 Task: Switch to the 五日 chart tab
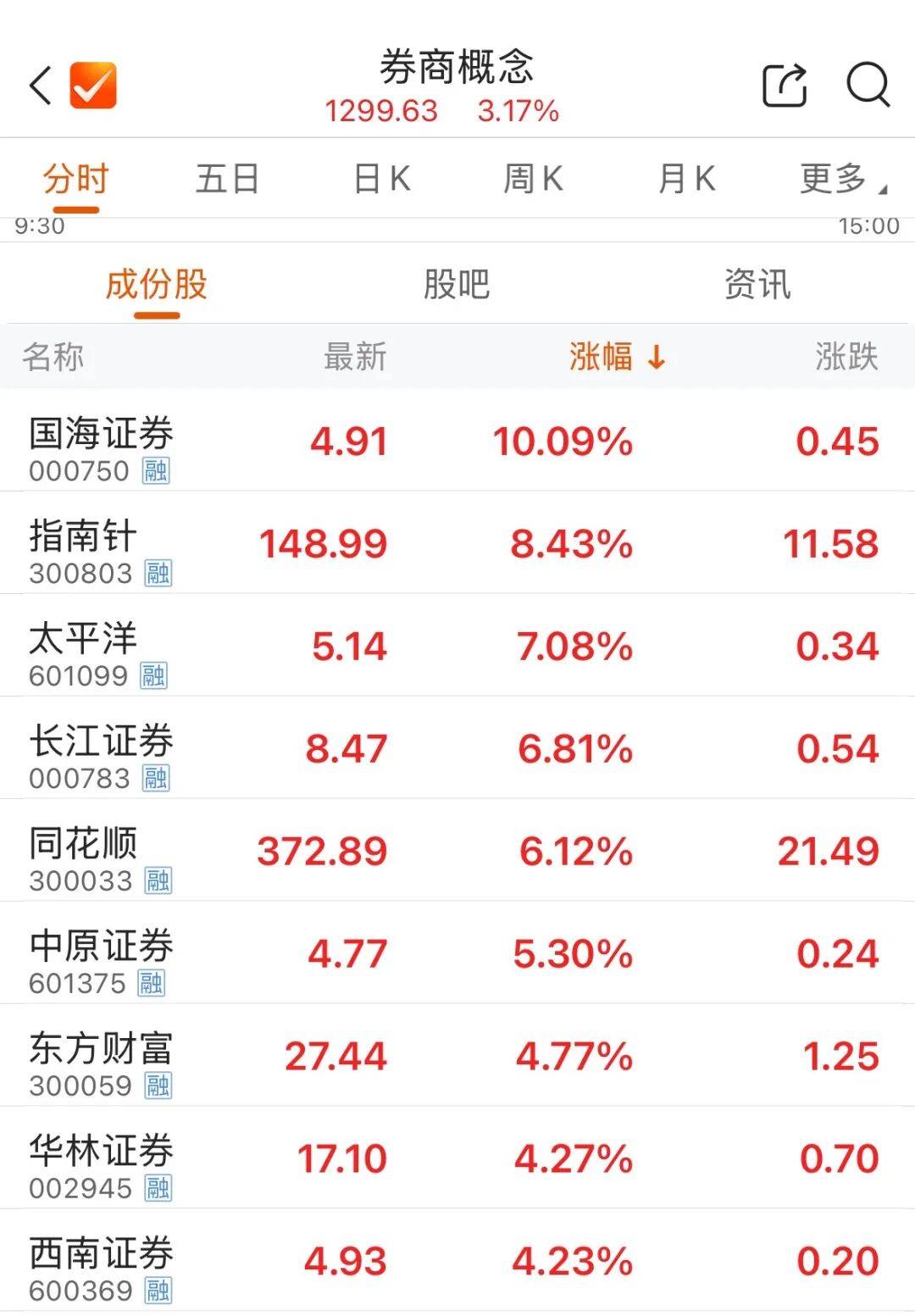coord(227,179)
